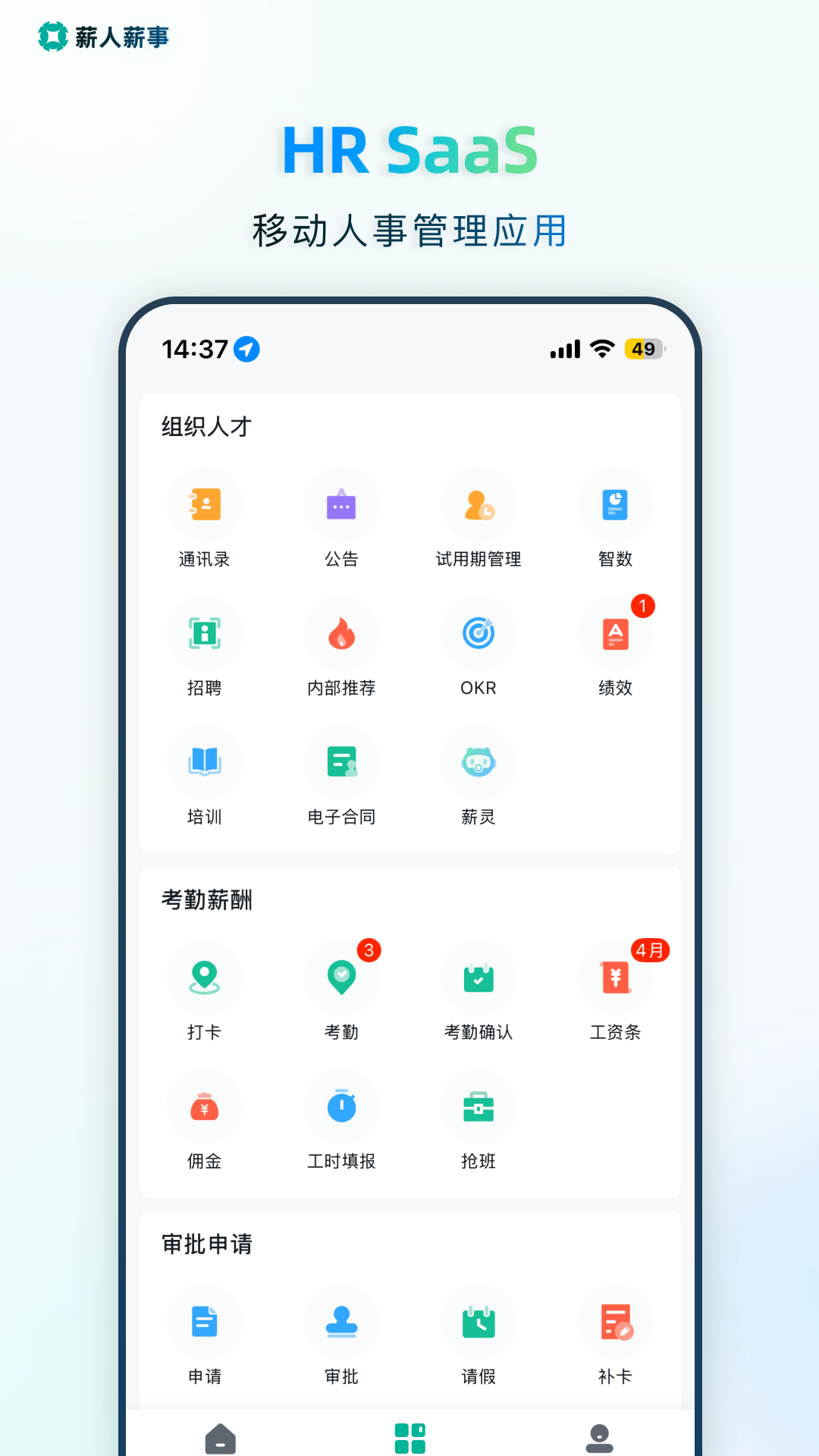Select the 试用期管理 probation management icon
Viewport: 819px width, 1456px height.
(478, 504)
